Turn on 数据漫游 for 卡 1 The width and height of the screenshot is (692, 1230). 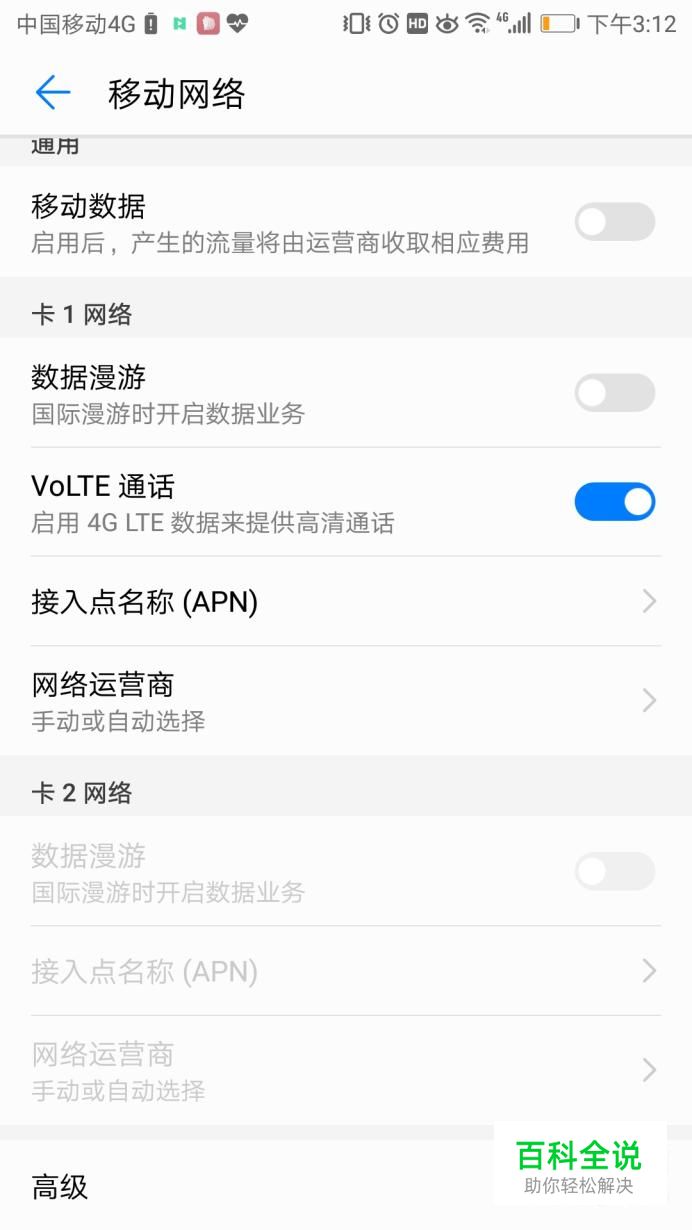pos(614,393)
